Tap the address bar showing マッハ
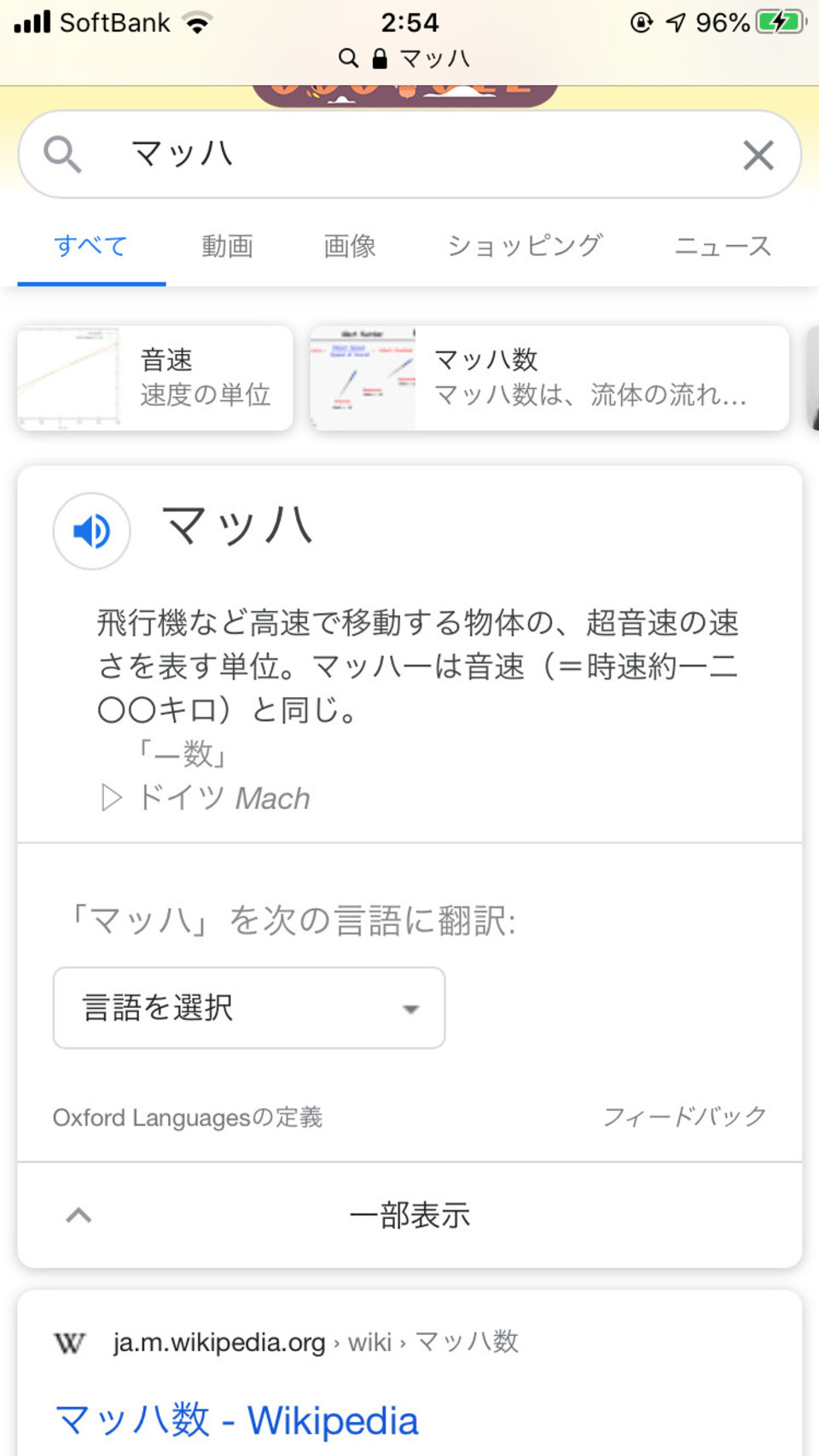 pos(405,58)
